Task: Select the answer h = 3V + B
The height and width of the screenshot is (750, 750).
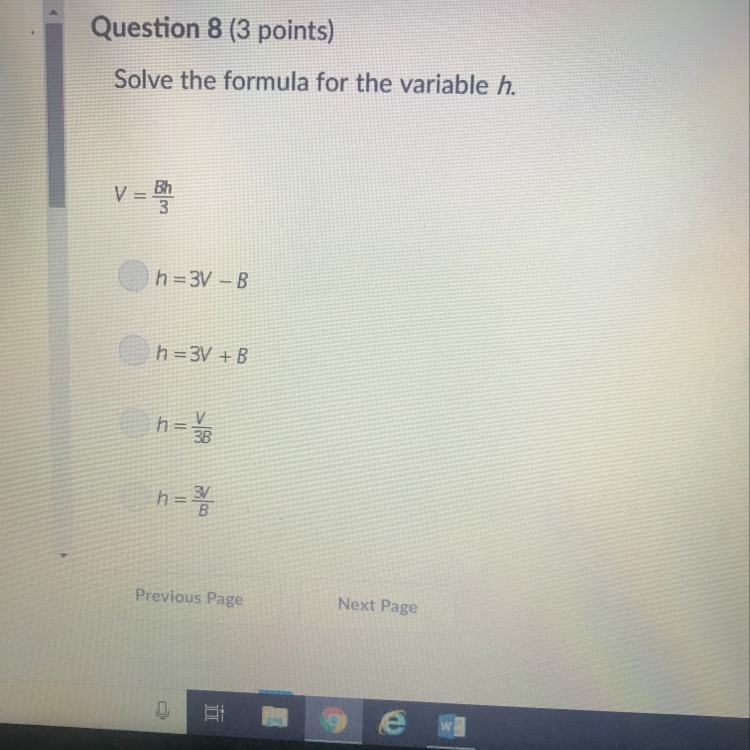Action: pyautogui.click(x=134, y=350)
